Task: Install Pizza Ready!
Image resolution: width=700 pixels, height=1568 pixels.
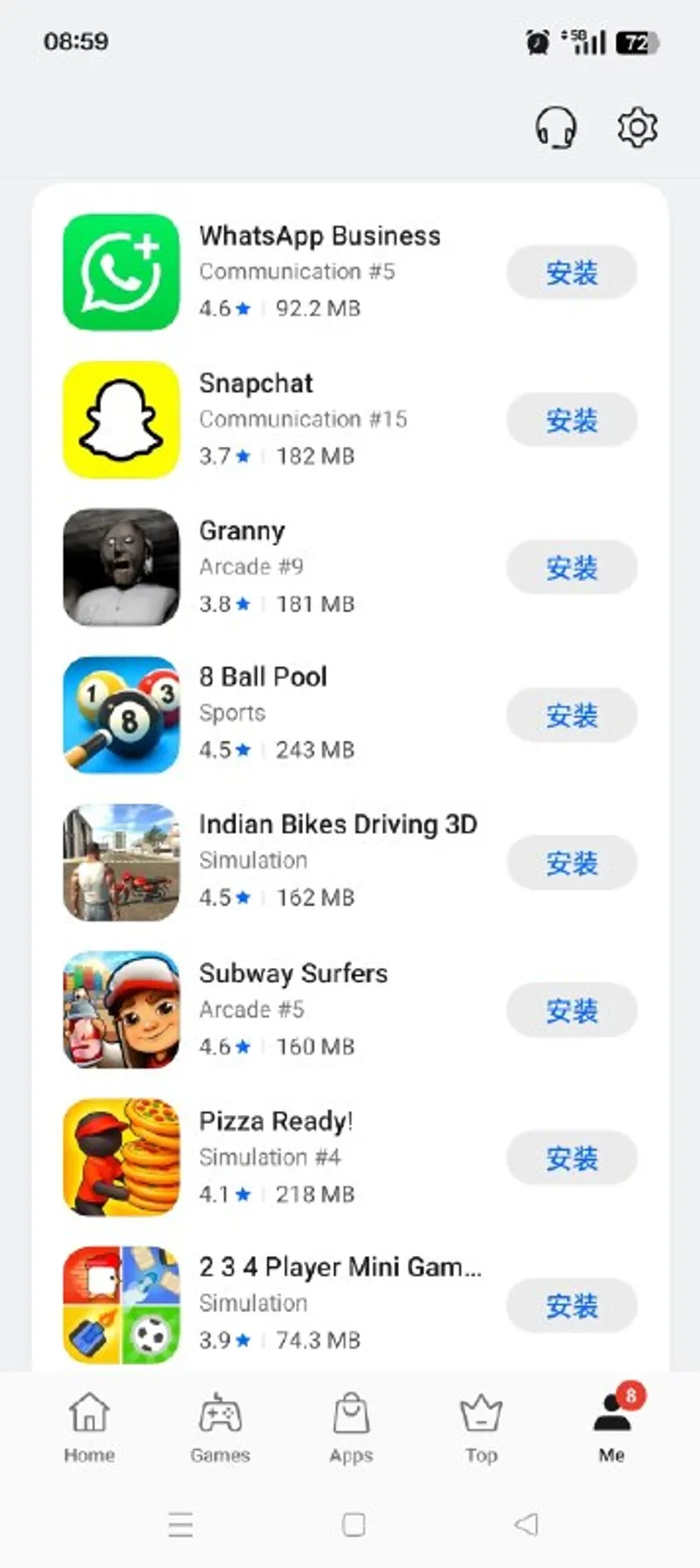Action: 571,1159
